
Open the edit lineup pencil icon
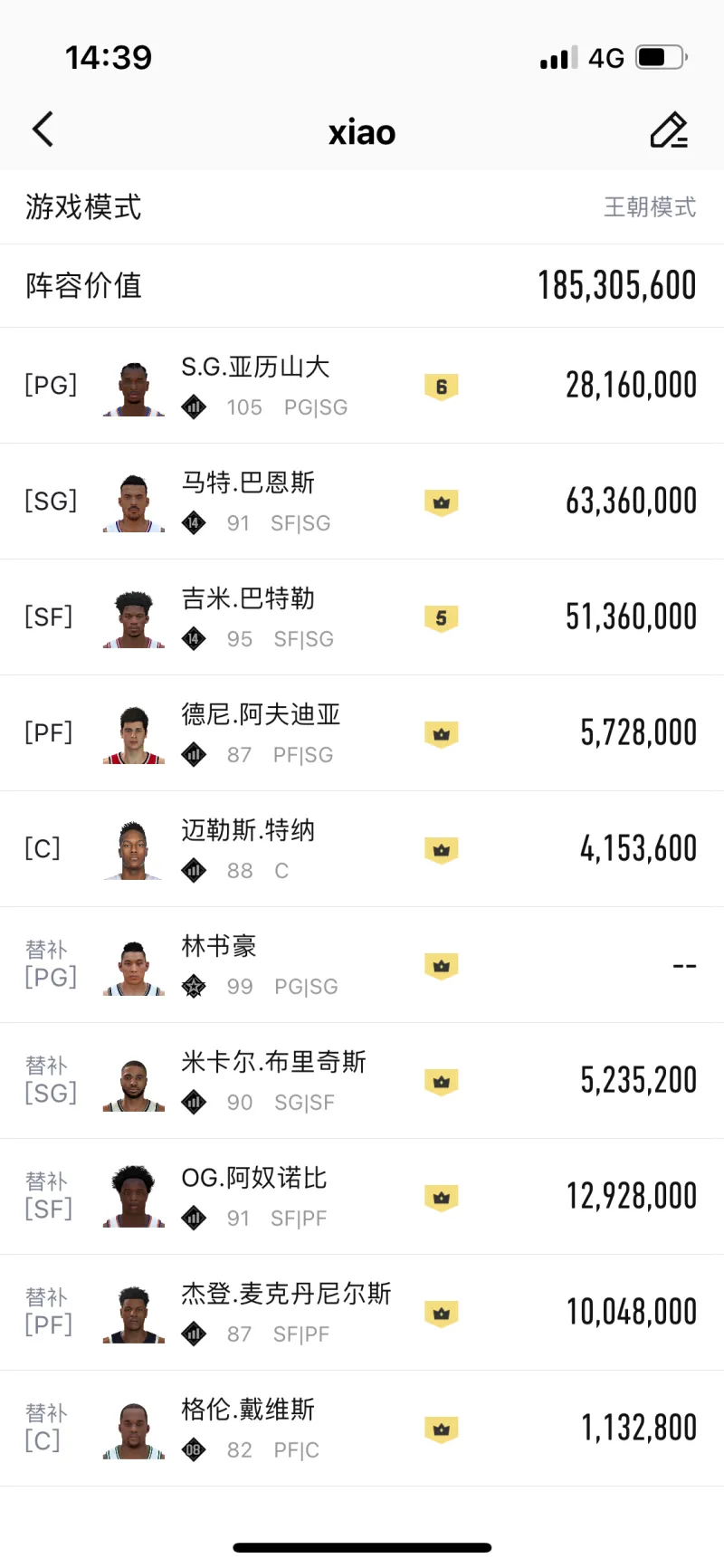(669, 130)
